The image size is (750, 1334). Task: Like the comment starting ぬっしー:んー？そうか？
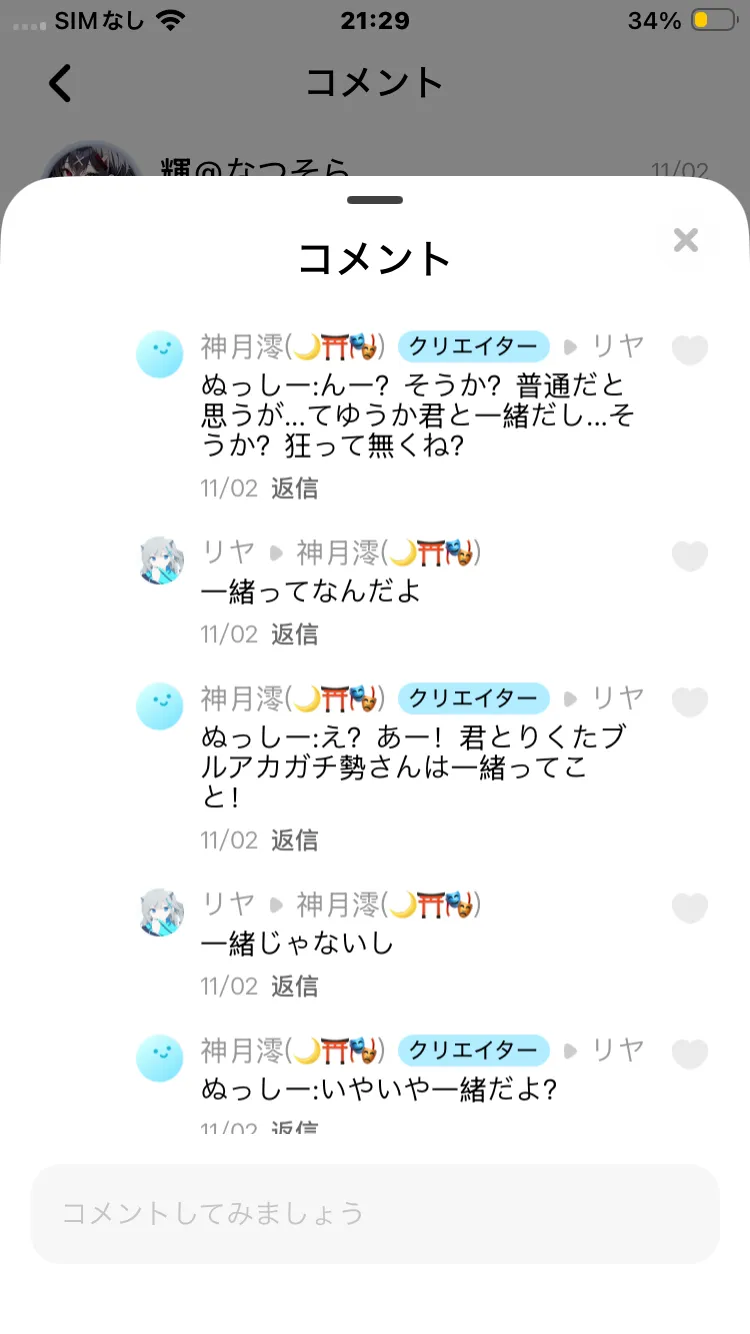click(689, 349)
